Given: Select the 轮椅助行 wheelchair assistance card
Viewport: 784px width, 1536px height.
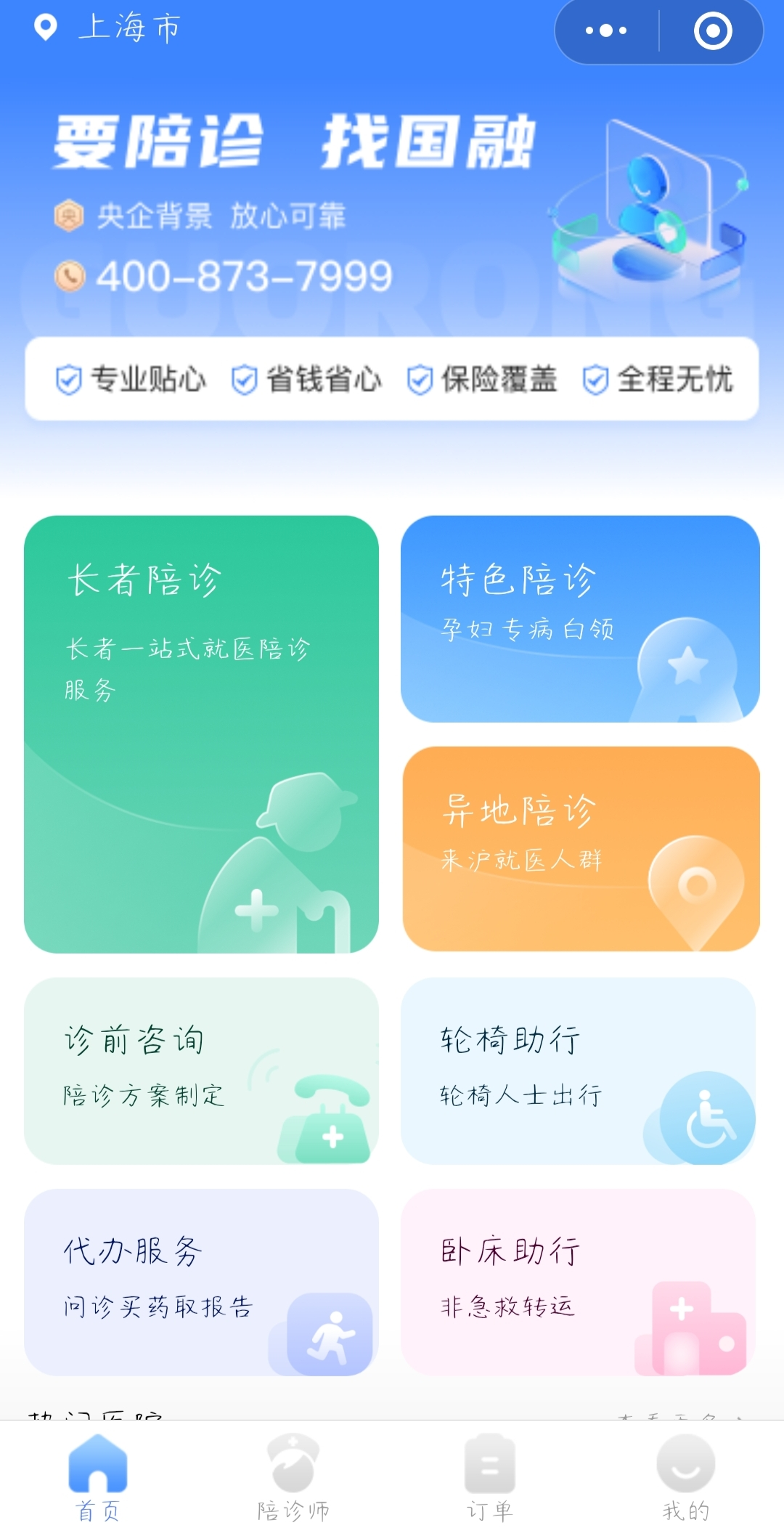Looking at the screenshot, I should [x=578, y=1070].
